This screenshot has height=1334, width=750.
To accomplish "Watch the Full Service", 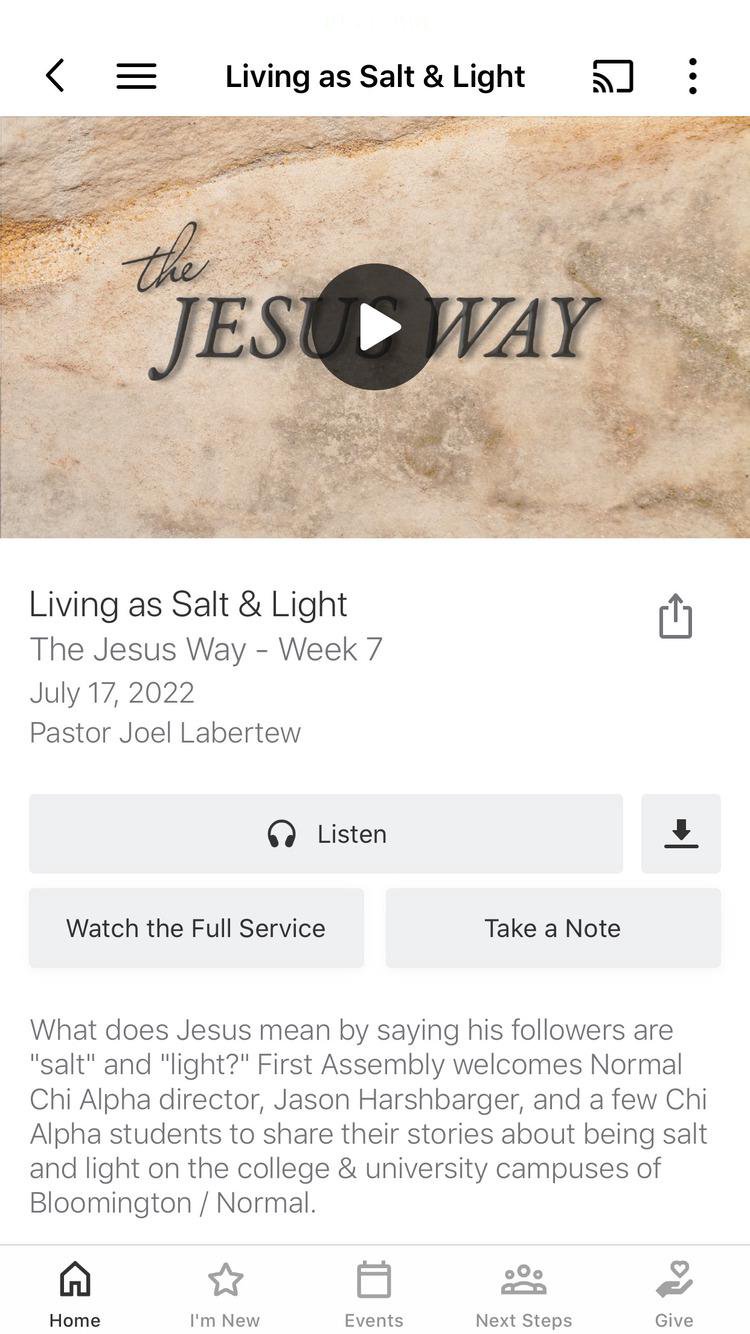I will pyautogui.click(x=196, y=928).
